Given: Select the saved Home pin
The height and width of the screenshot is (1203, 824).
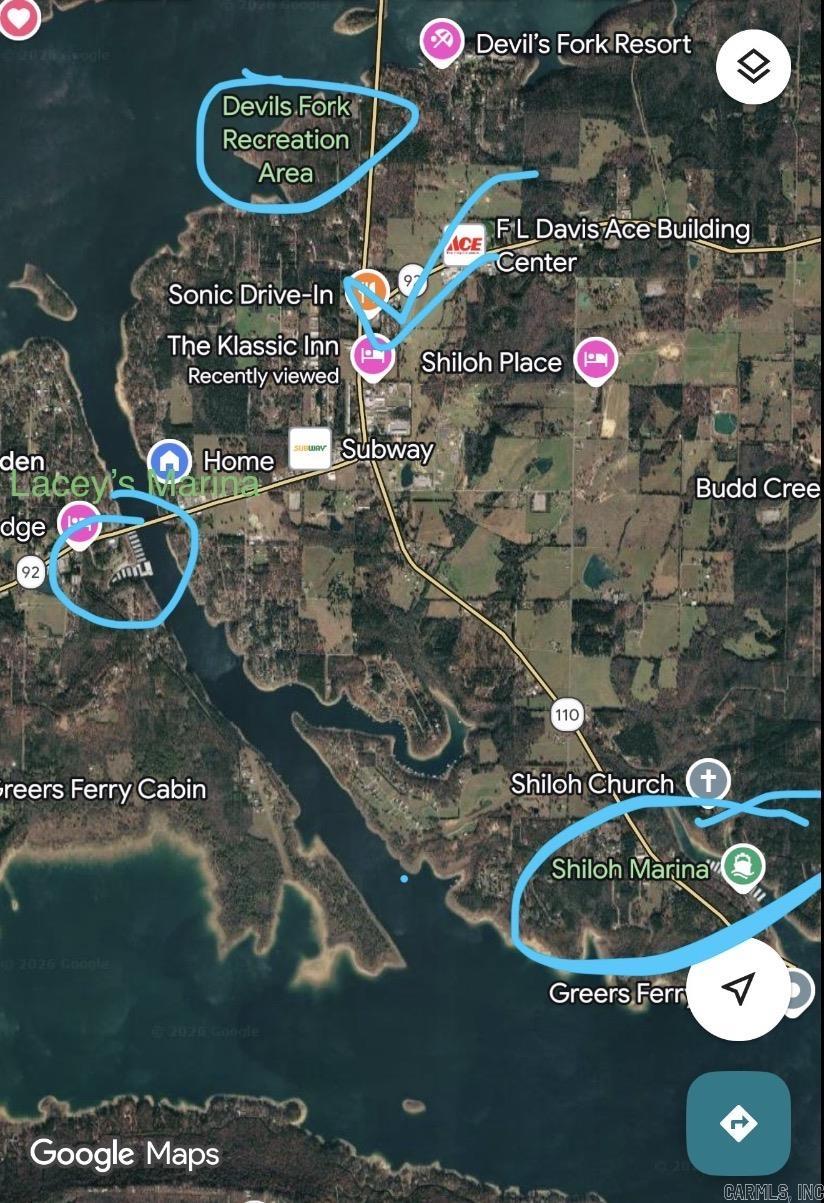Looking at the screenshot, I should coord(170,461).
